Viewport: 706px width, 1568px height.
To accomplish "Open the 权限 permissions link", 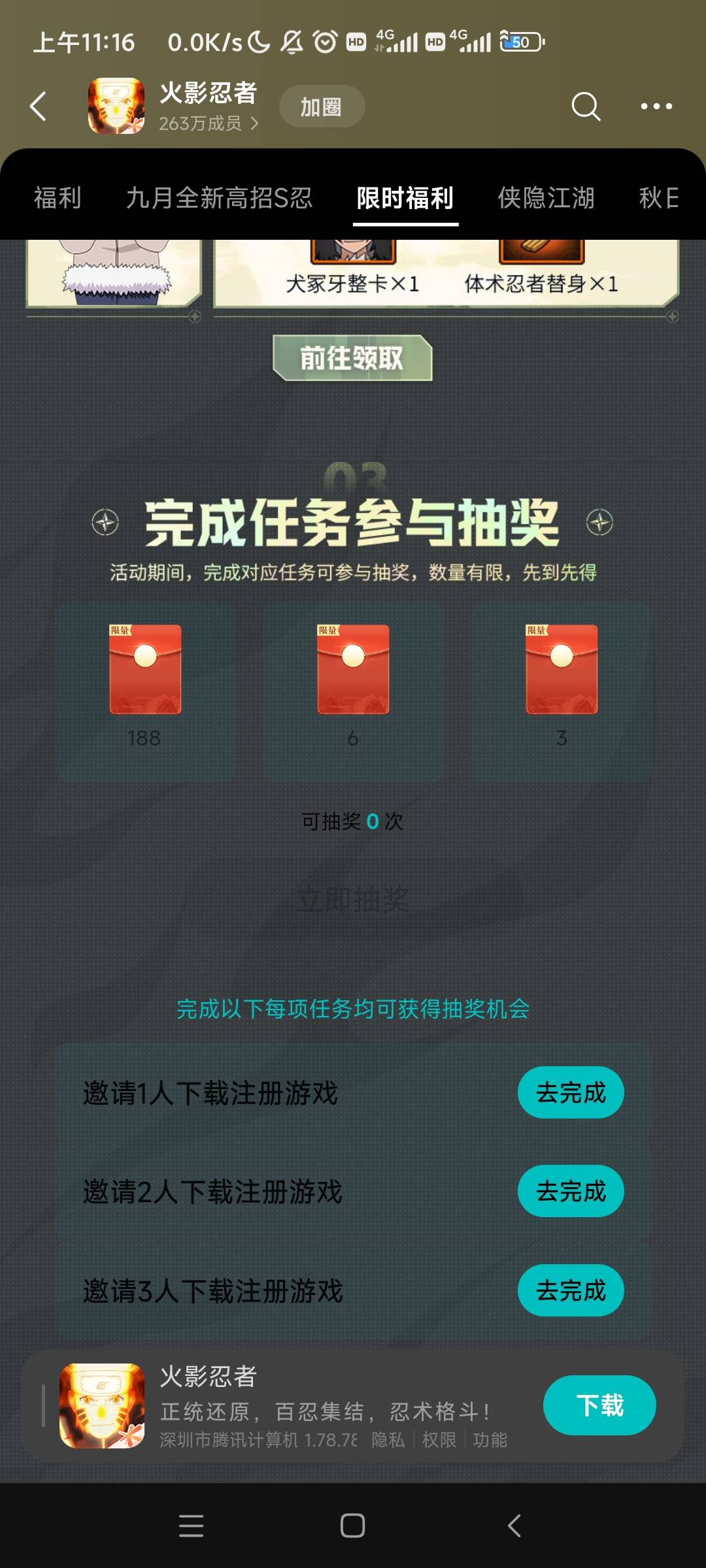I will tap(439, 1440).
